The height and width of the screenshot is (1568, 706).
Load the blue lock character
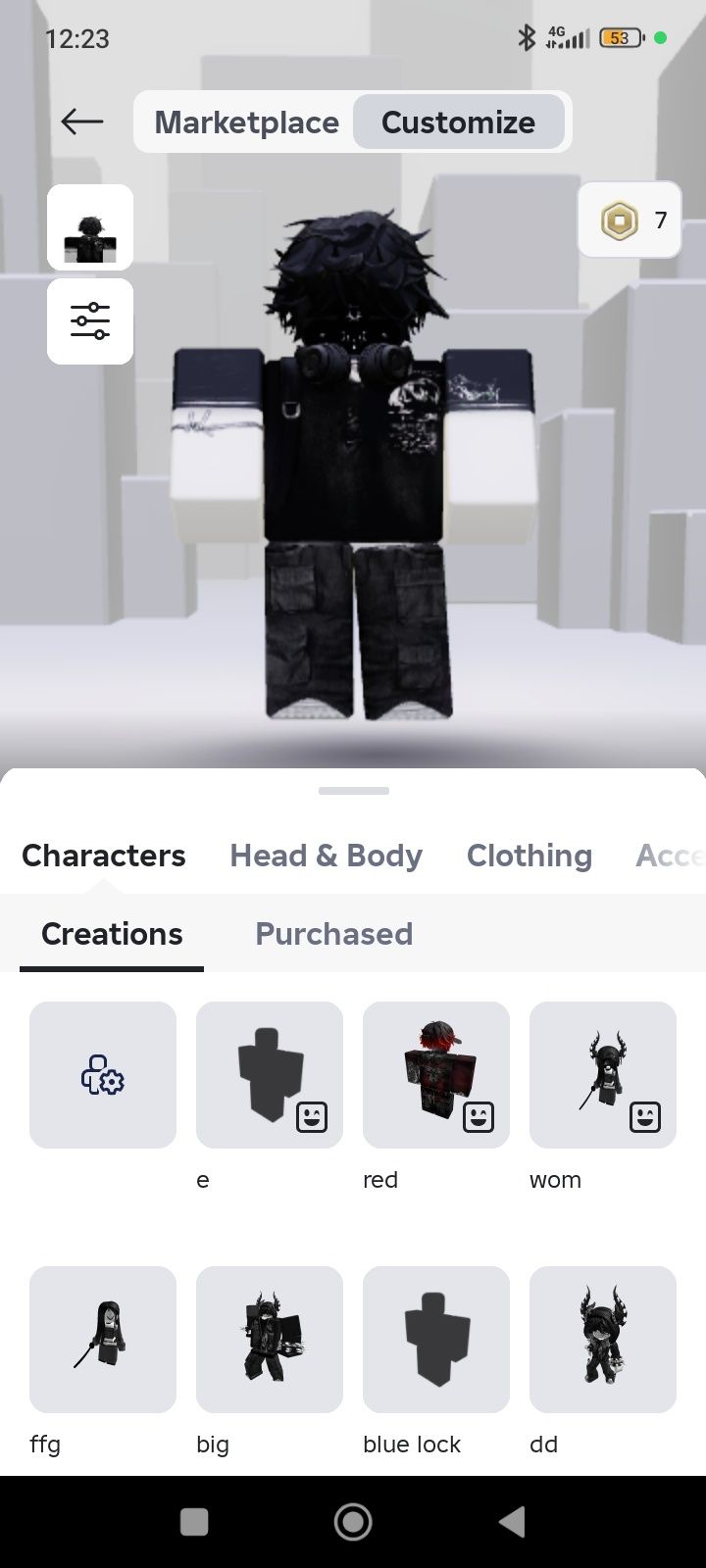tap(436, 1340)
